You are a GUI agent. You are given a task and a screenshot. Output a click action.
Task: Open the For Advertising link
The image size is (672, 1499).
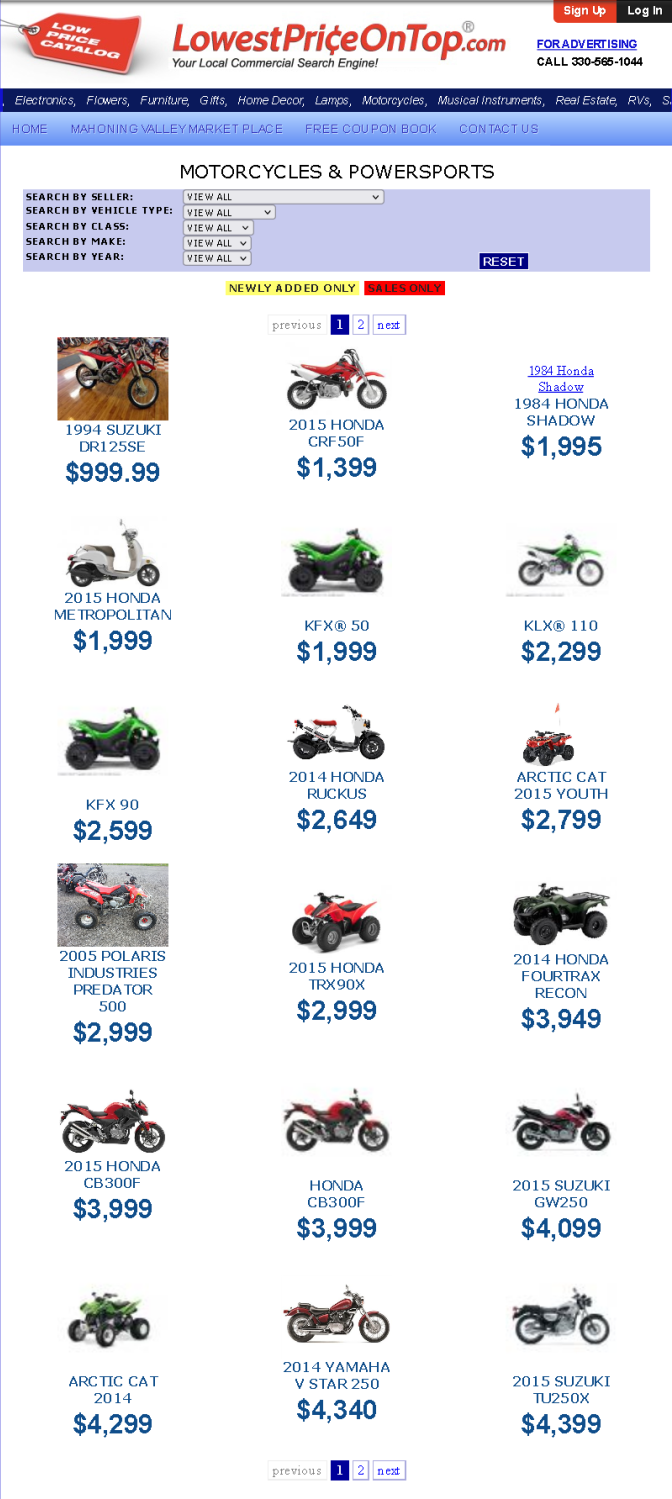586,44
